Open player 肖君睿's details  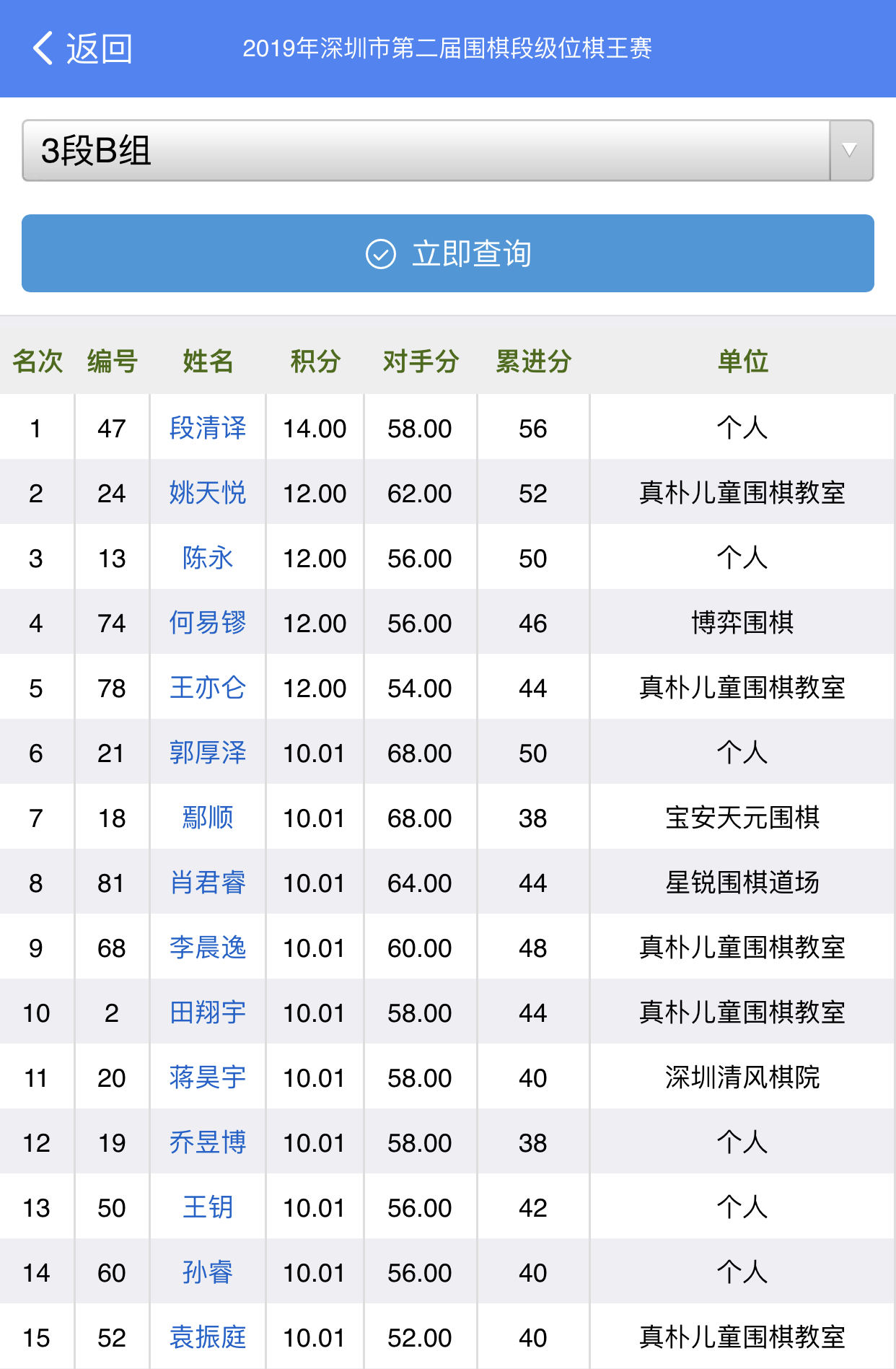click(208, 883)
